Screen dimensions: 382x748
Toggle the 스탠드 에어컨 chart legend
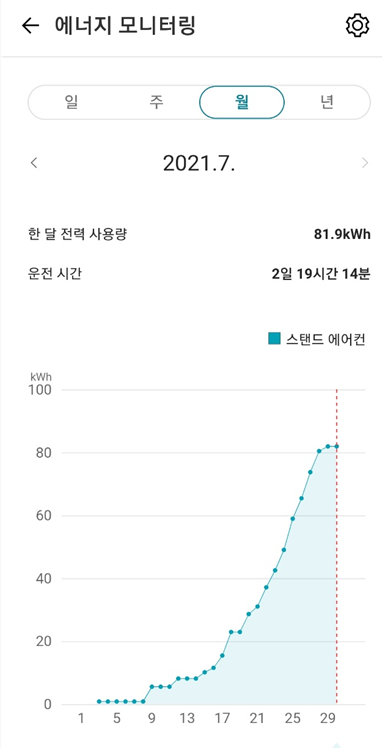click(x=317, y=340)
